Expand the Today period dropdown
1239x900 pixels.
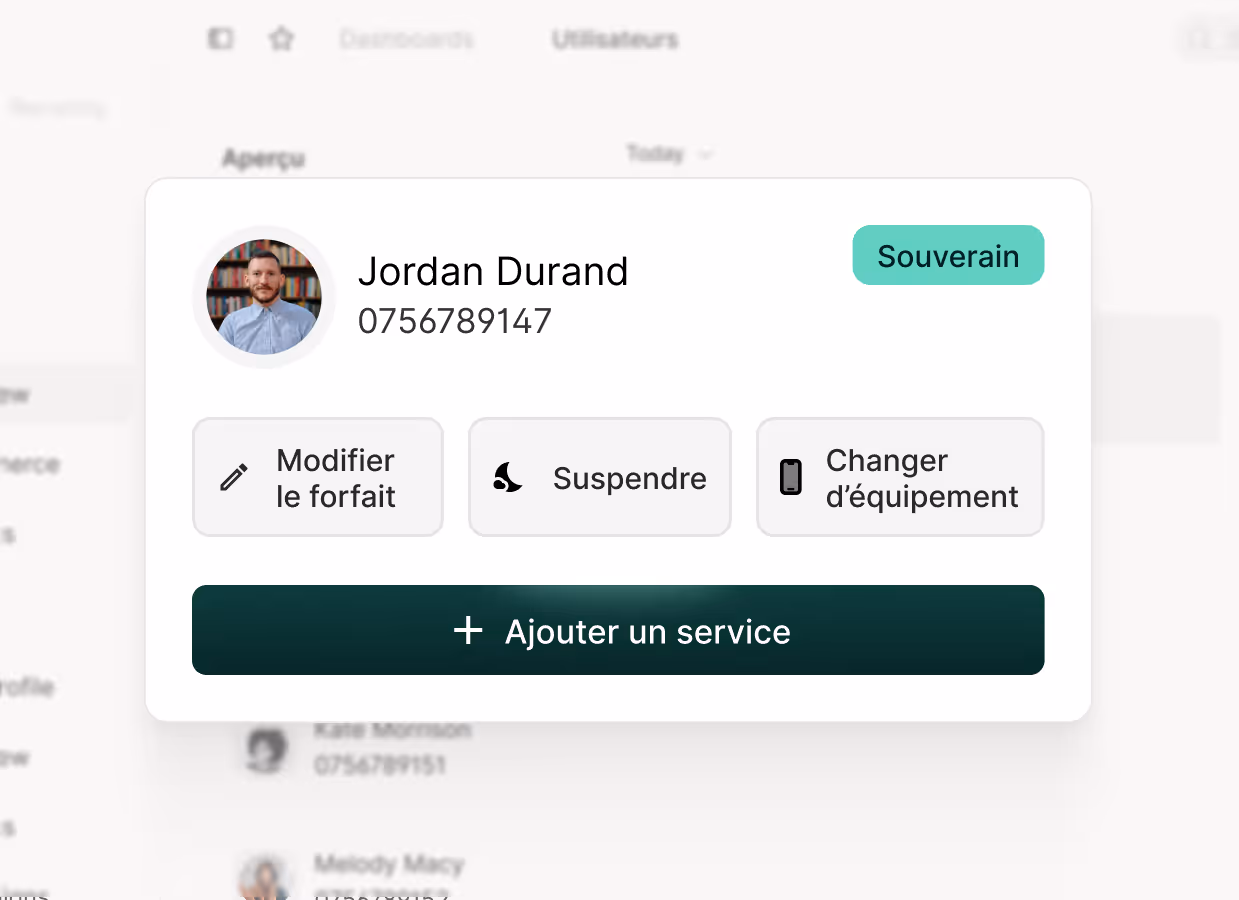(x=669, y=154)
